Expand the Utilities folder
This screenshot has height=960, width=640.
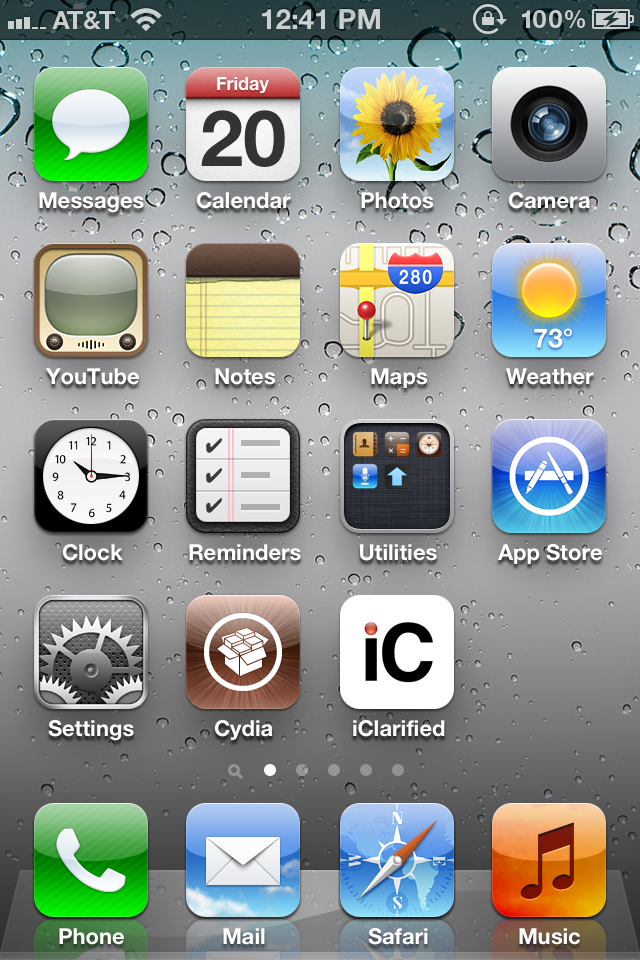[397, 476]
